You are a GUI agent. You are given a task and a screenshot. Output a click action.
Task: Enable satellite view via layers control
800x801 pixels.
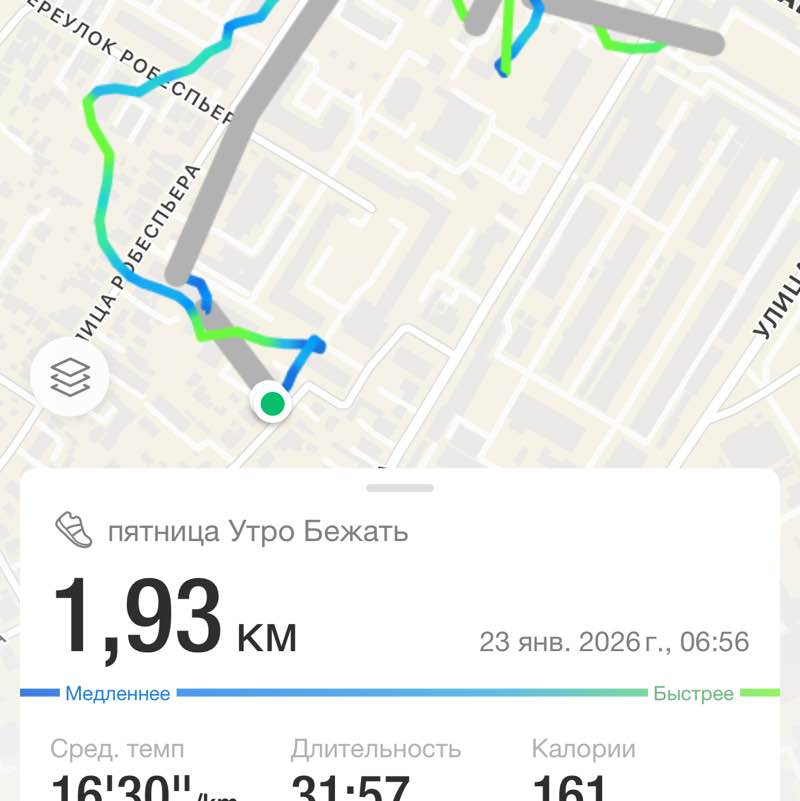click(x=68, y=375)
